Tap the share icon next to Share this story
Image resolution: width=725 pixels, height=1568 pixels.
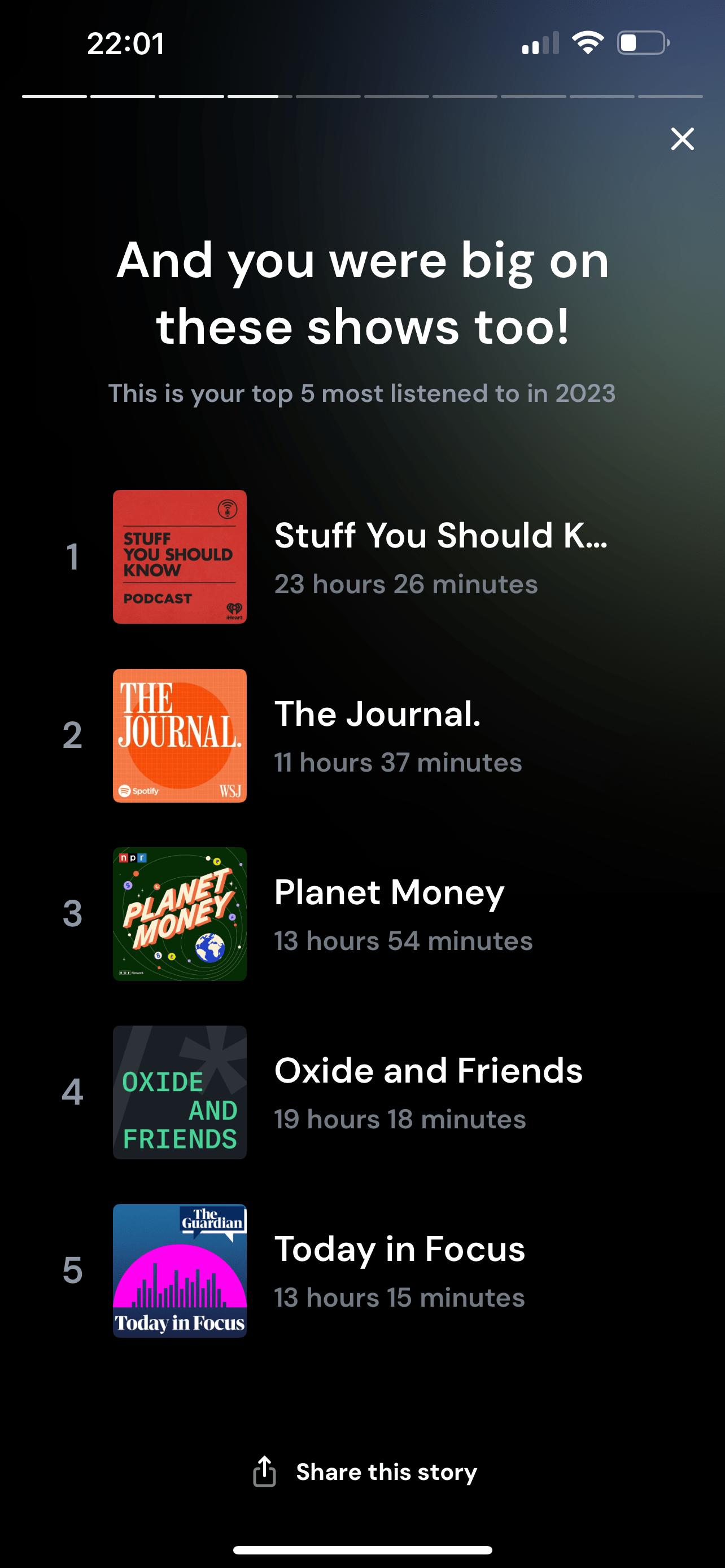point(264,1471)
